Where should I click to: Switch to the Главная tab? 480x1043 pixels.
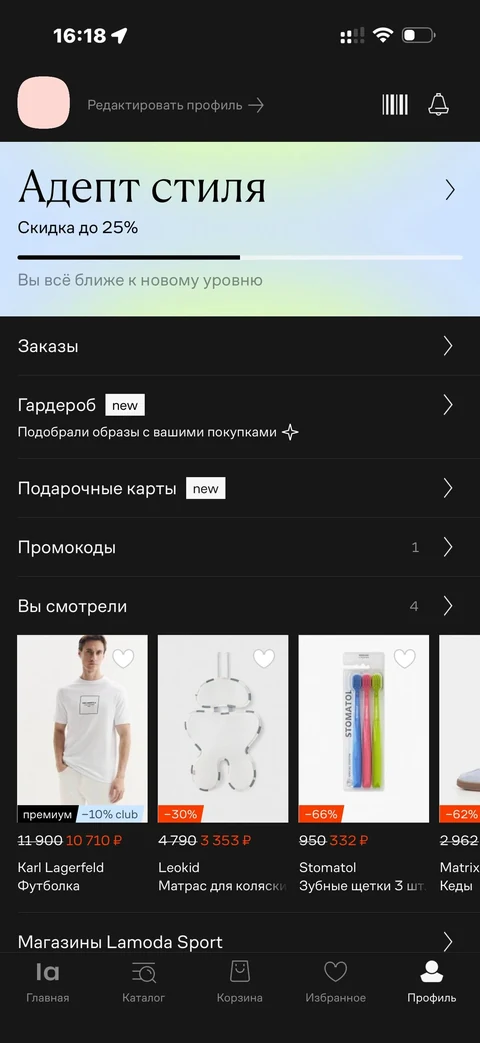coord(47,982)
